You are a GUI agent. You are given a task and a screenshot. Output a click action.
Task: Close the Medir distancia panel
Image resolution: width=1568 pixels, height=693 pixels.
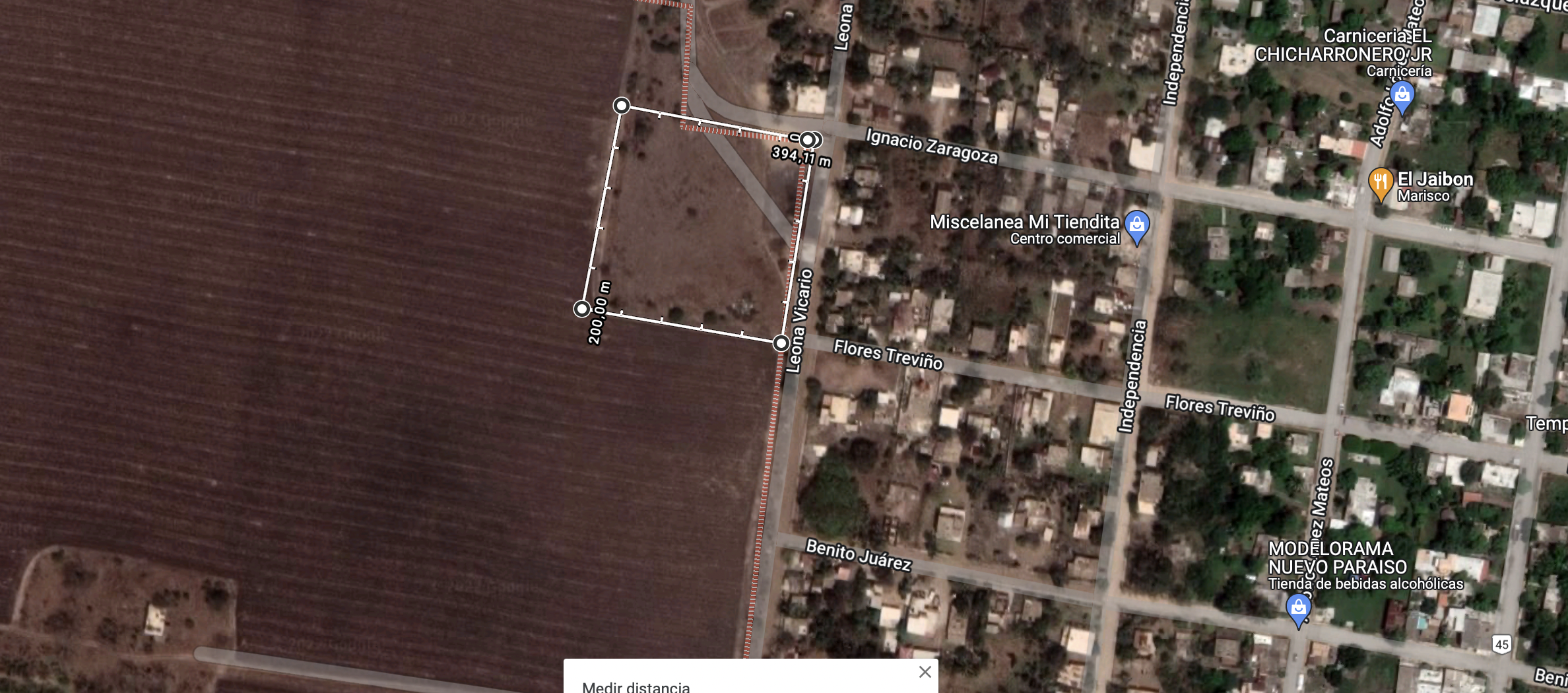pos(925,672)
